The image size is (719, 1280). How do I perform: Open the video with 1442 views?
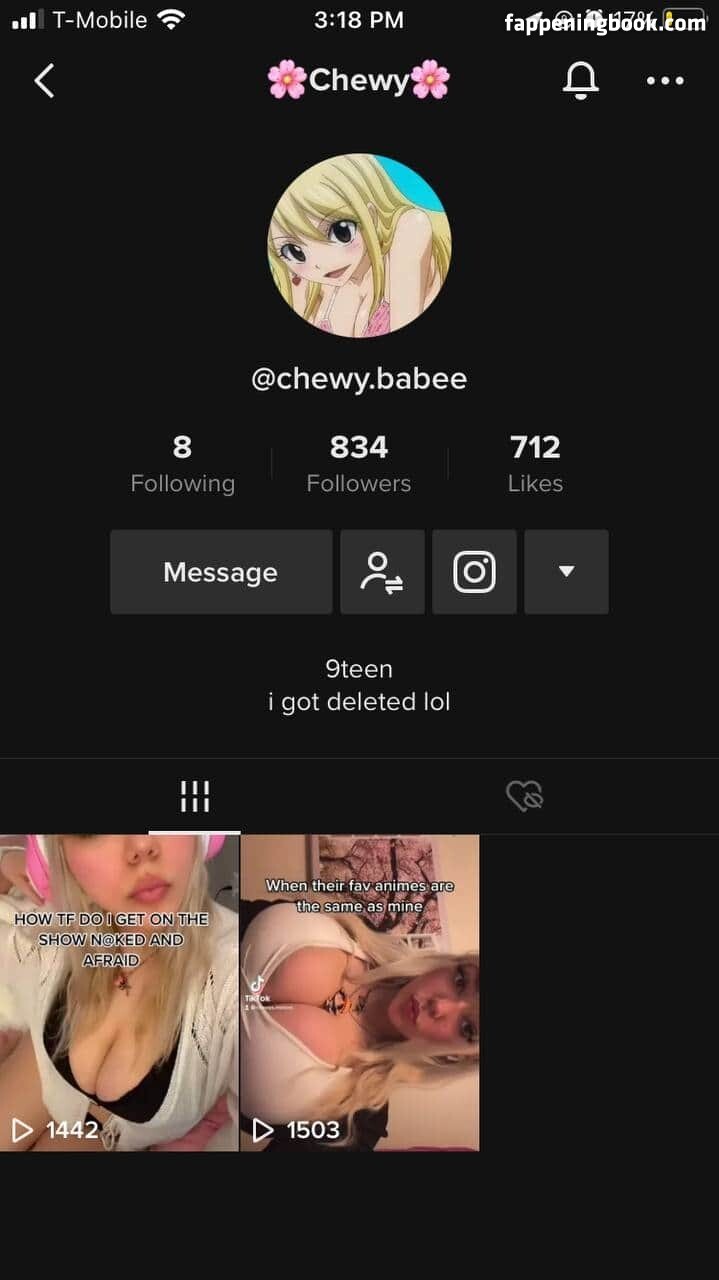pos(119,992)
